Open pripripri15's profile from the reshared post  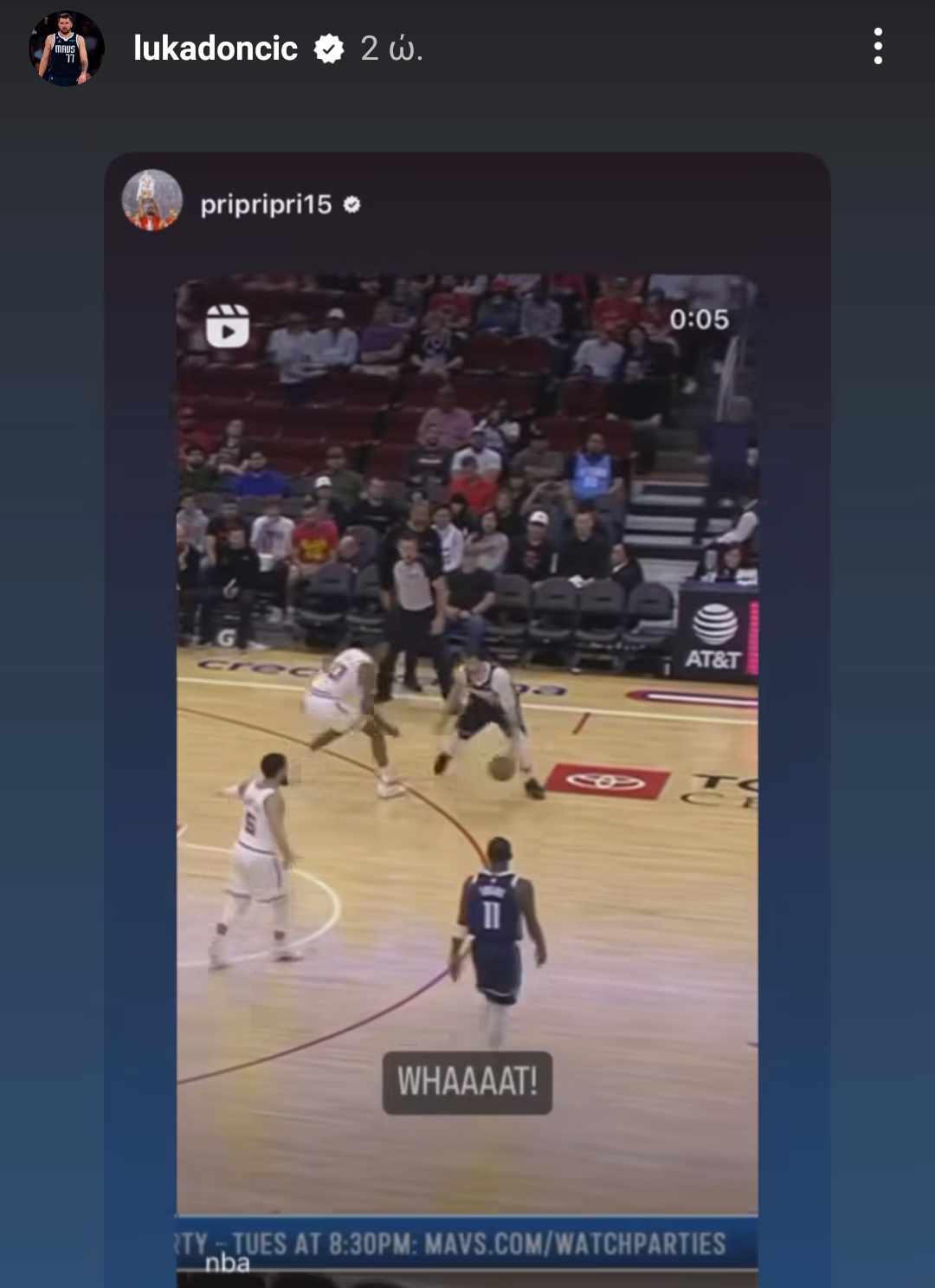(265, 204)
